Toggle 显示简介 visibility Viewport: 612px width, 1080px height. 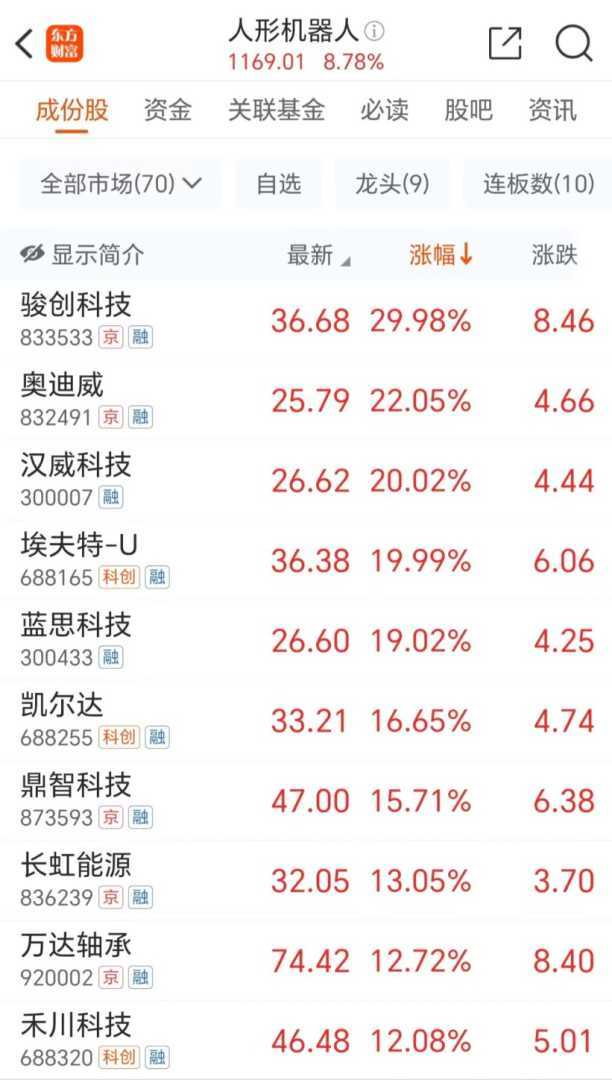(82, 255)
